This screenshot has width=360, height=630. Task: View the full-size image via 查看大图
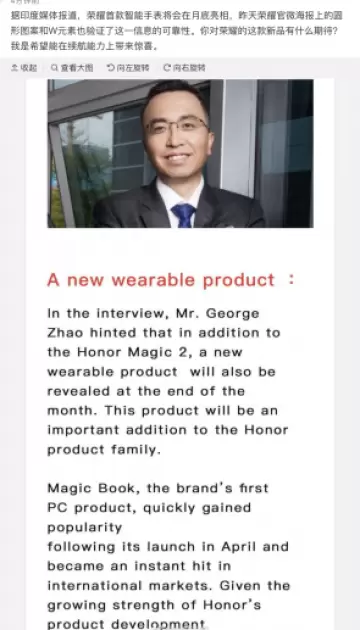tap(72, 68)
